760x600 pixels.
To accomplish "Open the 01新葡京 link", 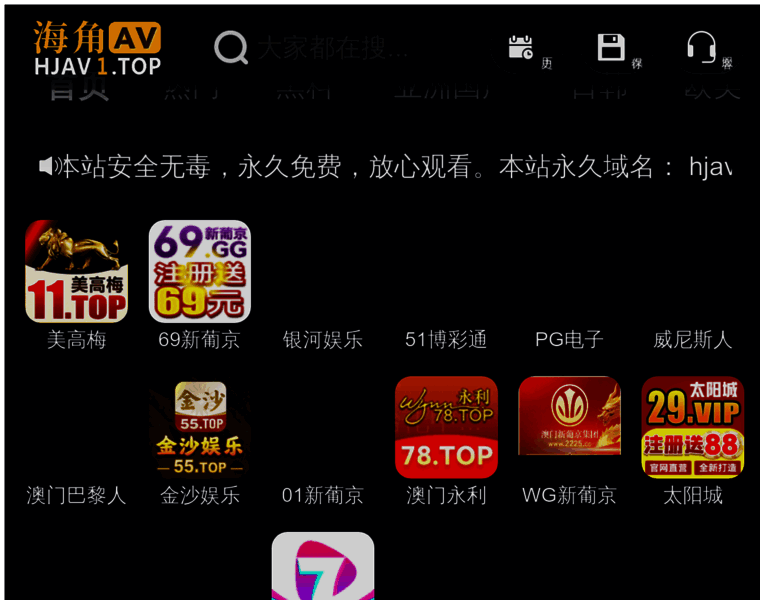I will pos(323,494).
